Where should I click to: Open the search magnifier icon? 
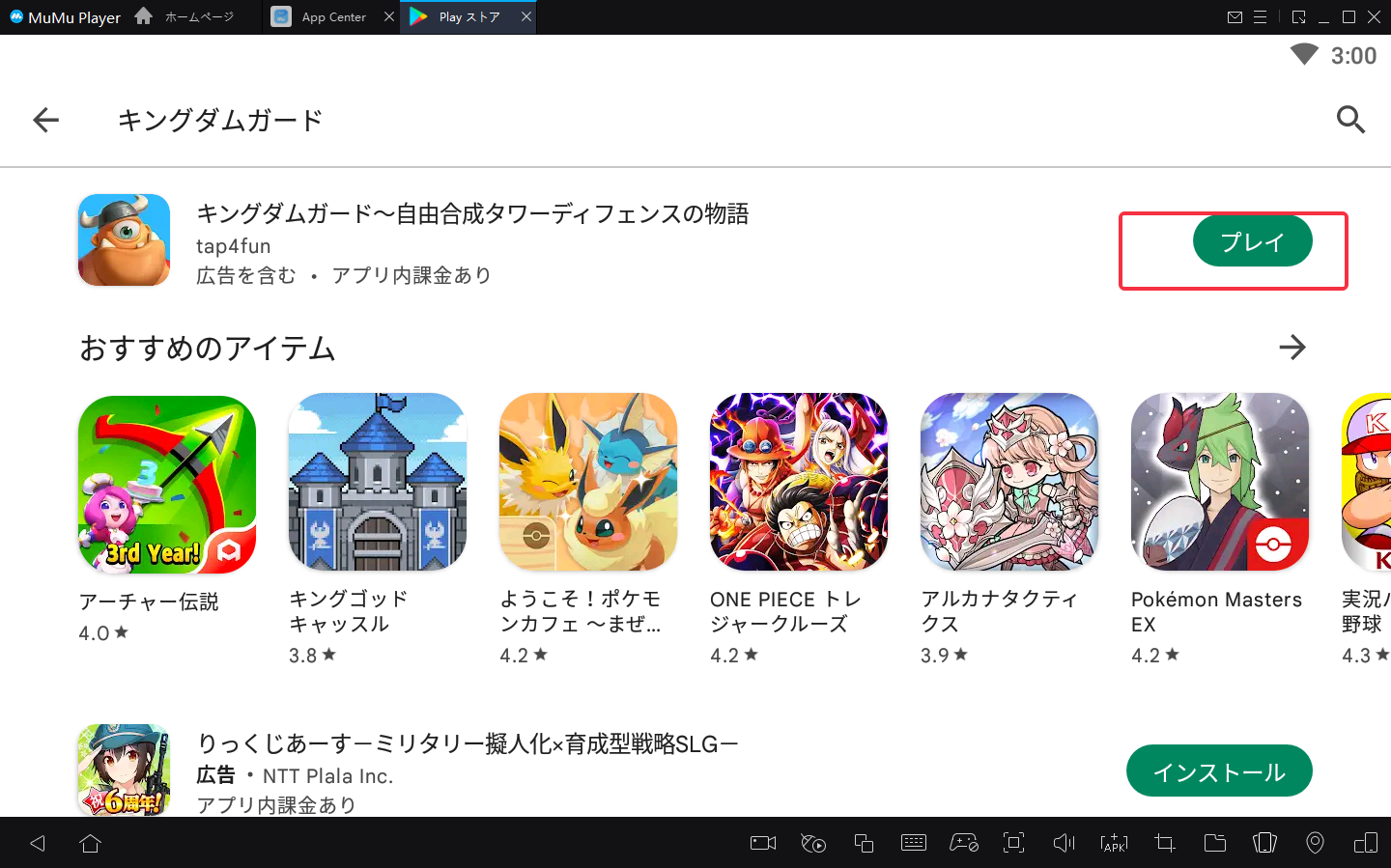pos(1349,120)
